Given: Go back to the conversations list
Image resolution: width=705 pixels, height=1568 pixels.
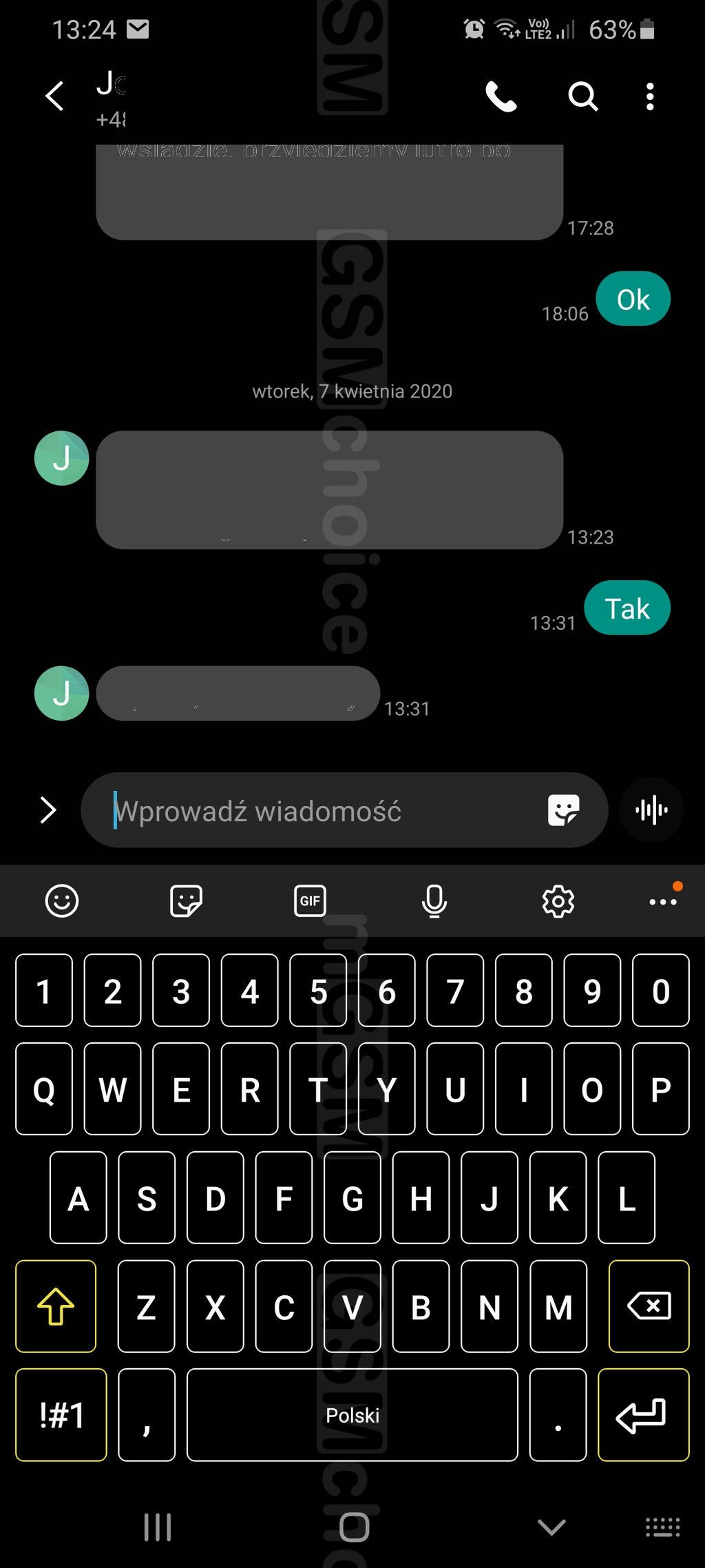Looking at the screenshot, I should point(54,96).
